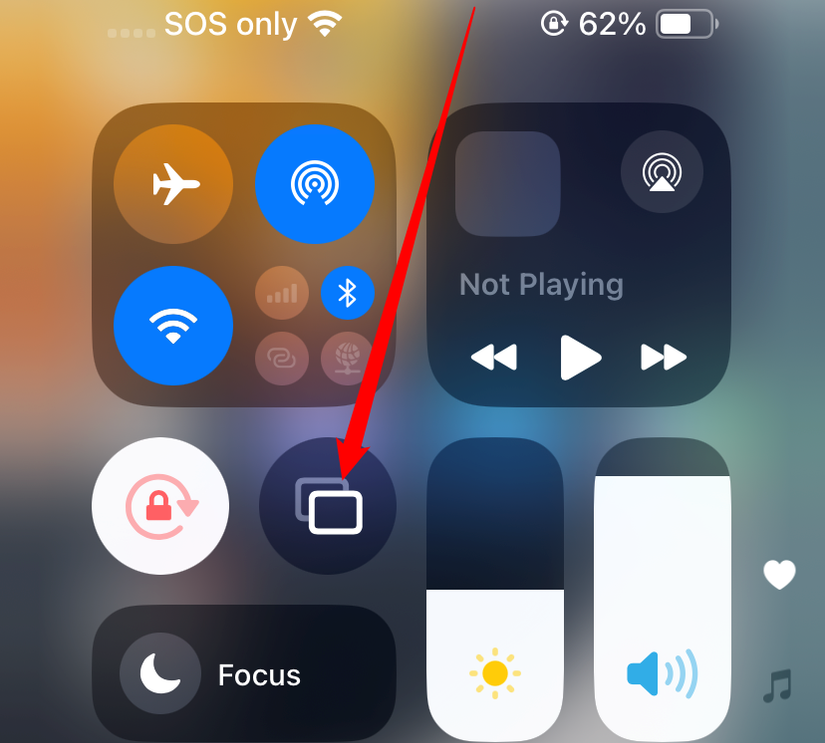Jump to the music controls page
825x743 pixels.
coord(777,686)
